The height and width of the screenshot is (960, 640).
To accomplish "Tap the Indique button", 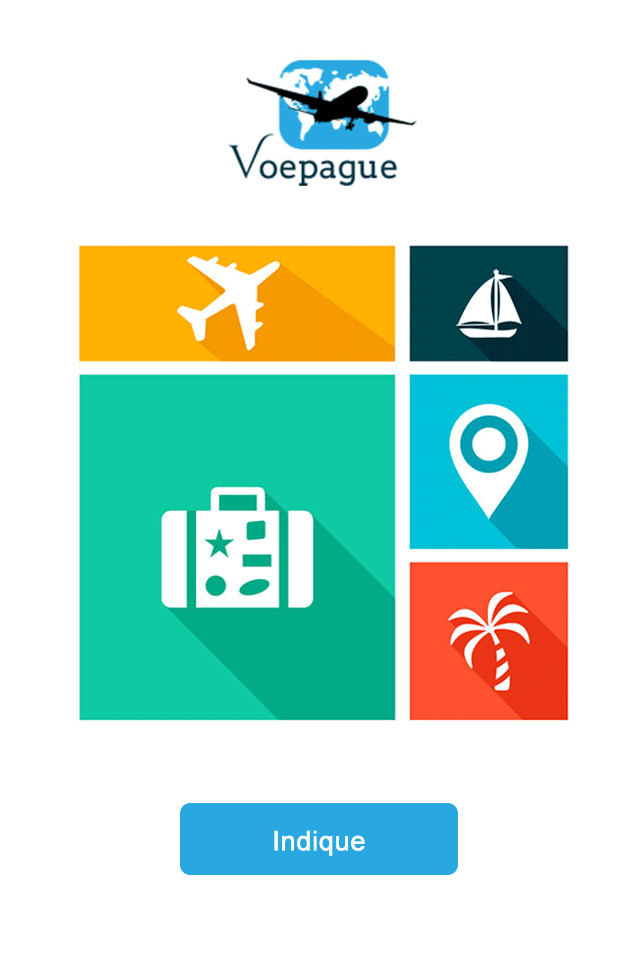I will coord(319,839).
